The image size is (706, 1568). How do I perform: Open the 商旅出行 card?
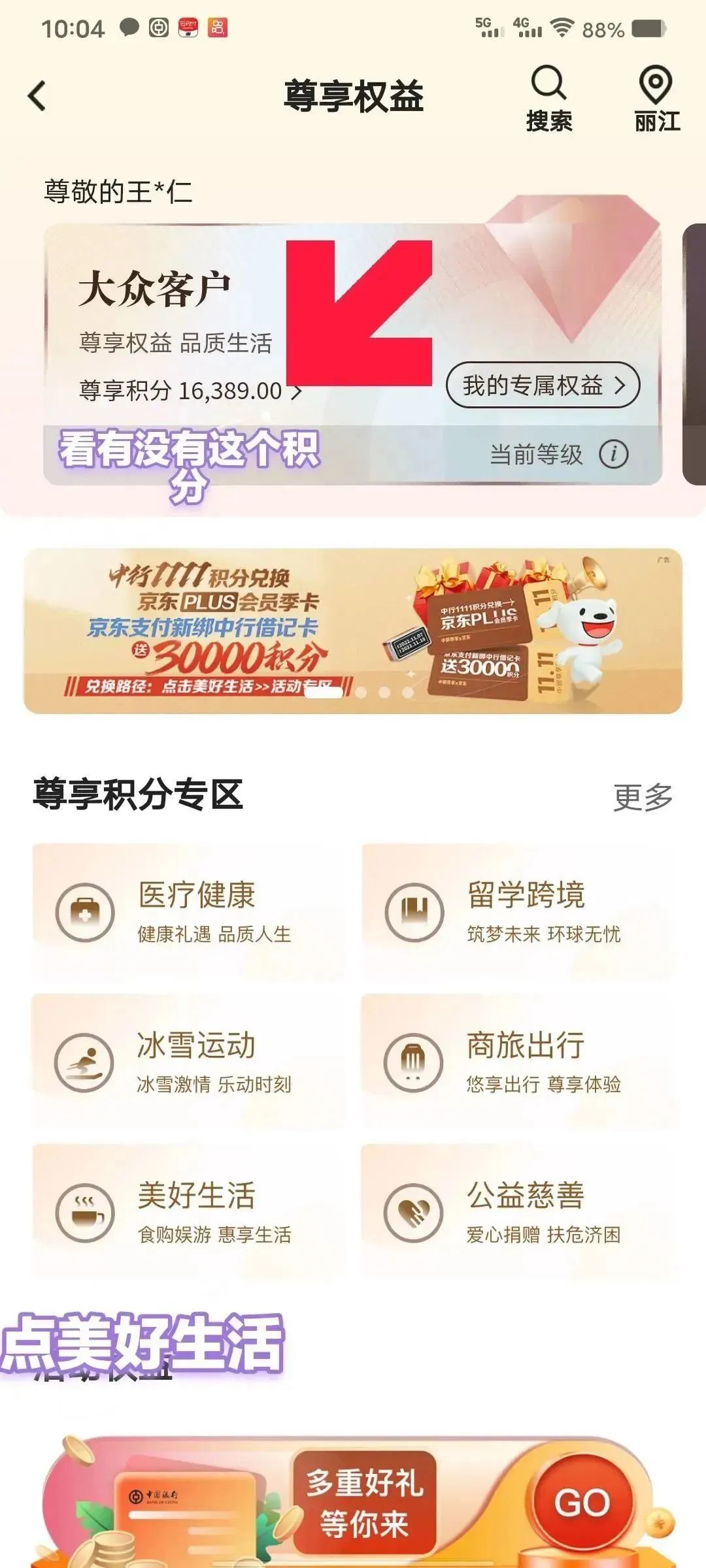tap(518, 1062)
